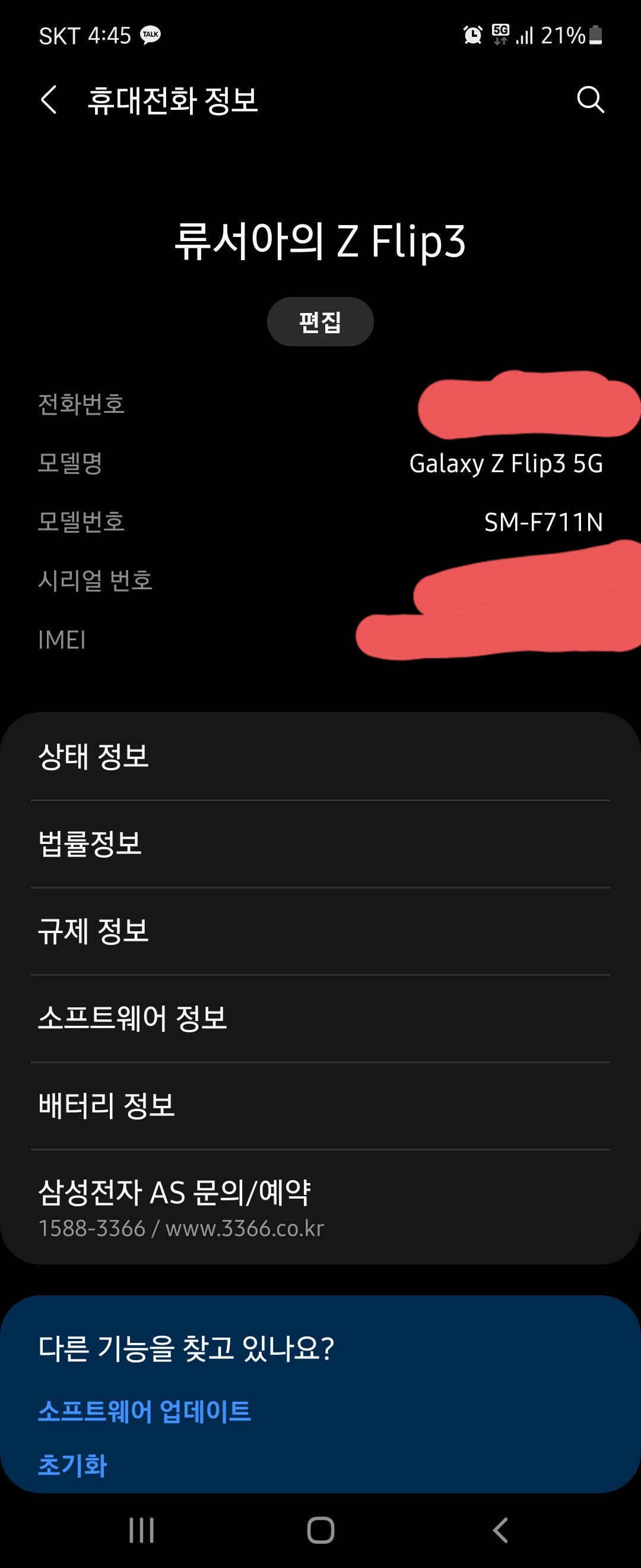The image size is (641, 1568).
Task: Open 규제 정보
Action: coord(320,931)
